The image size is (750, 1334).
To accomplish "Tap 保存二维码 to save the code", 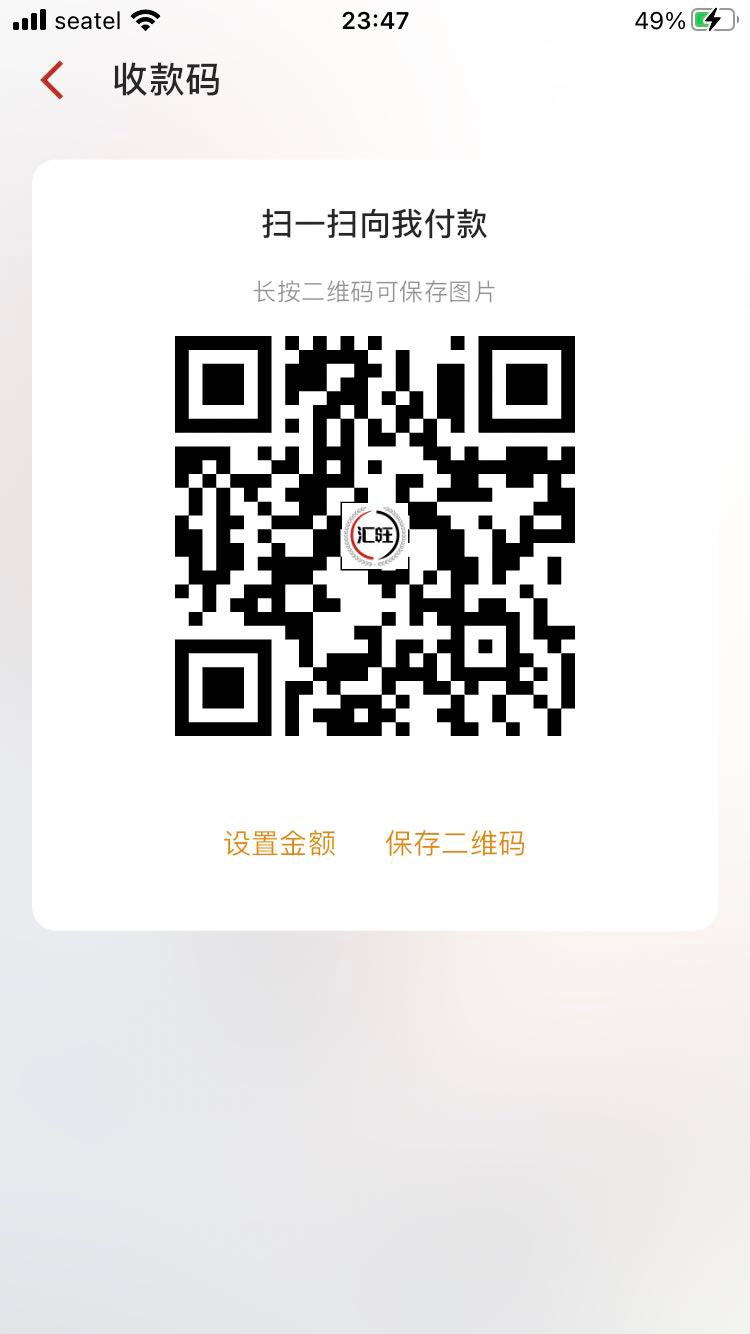I will [x=455, y=843].
